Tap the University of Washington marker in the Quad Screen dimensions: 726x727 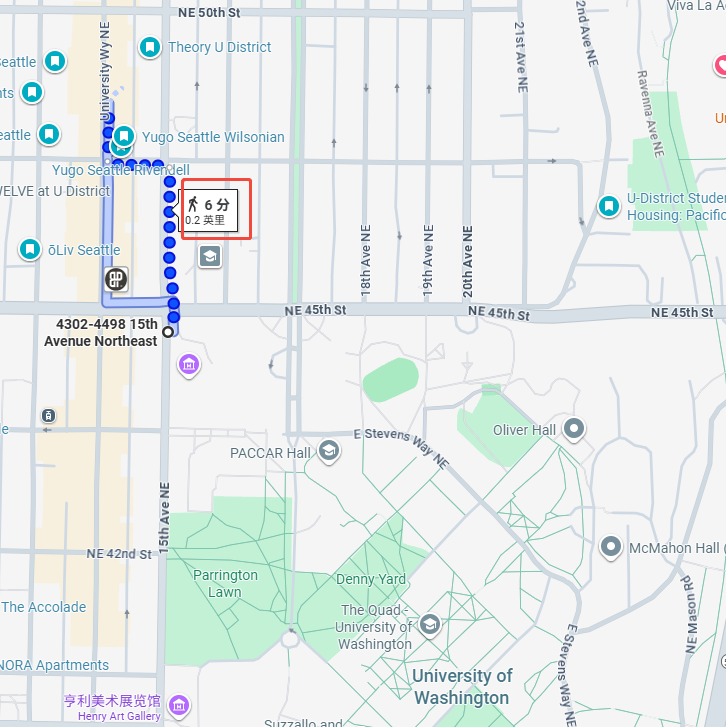pyautogui.click(x=430, y=625)
